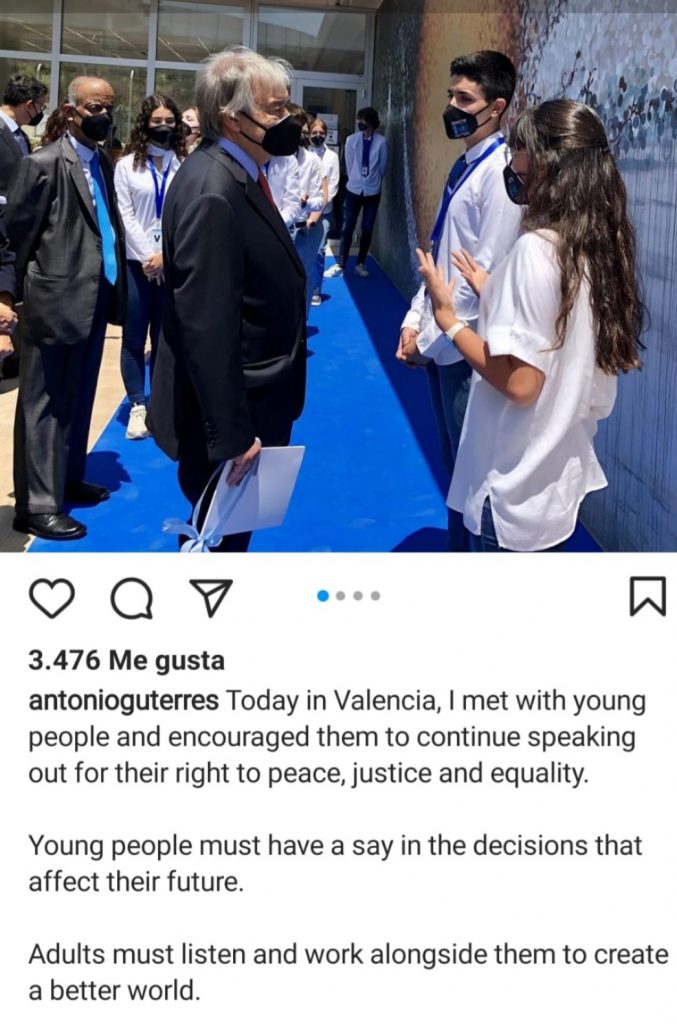Tap the carousel page indicator dots

click(348, 596)
